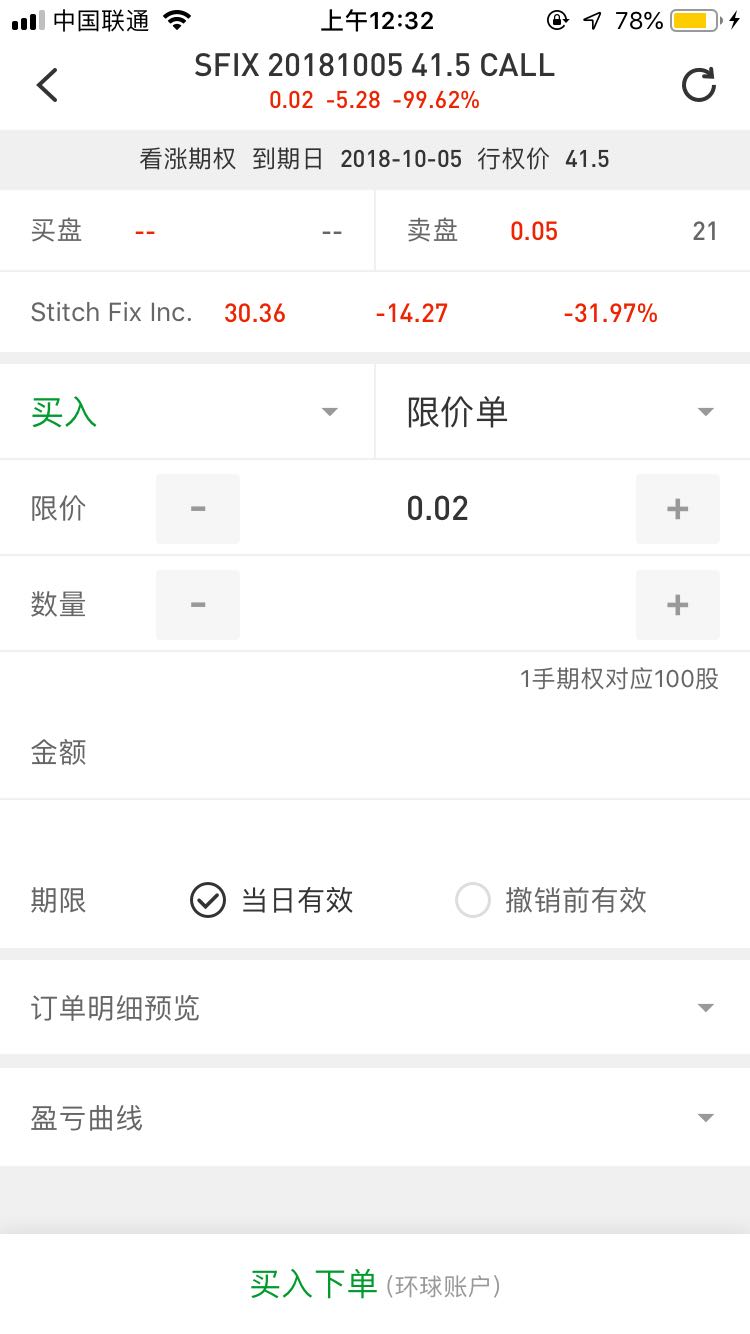Increase the 限价 price with plus
Screen dimensions: 750x1334
677,509
